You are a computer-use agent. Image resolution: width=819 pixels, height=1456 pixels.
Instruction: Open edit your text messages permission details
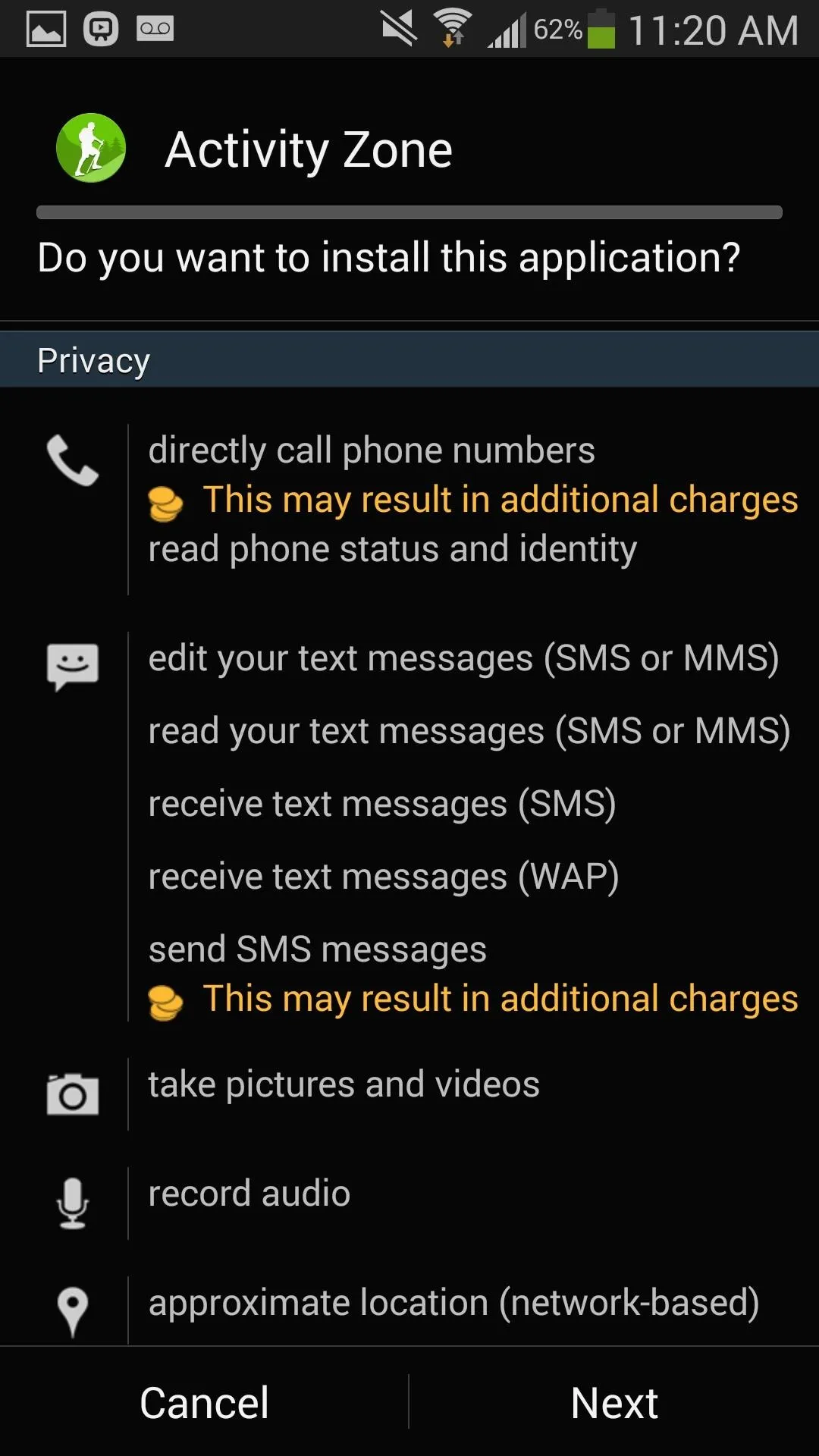coord(464,658)
